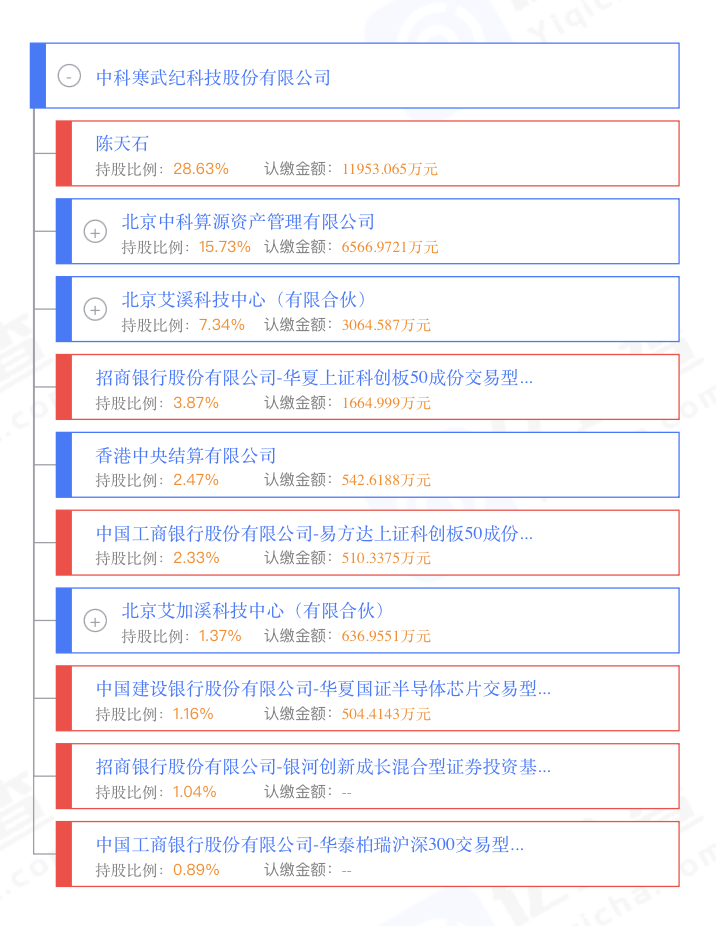This screenshot has height=926, width=716.
Task: Open 香港中央结算有限公司 entry
Action: 186,456
